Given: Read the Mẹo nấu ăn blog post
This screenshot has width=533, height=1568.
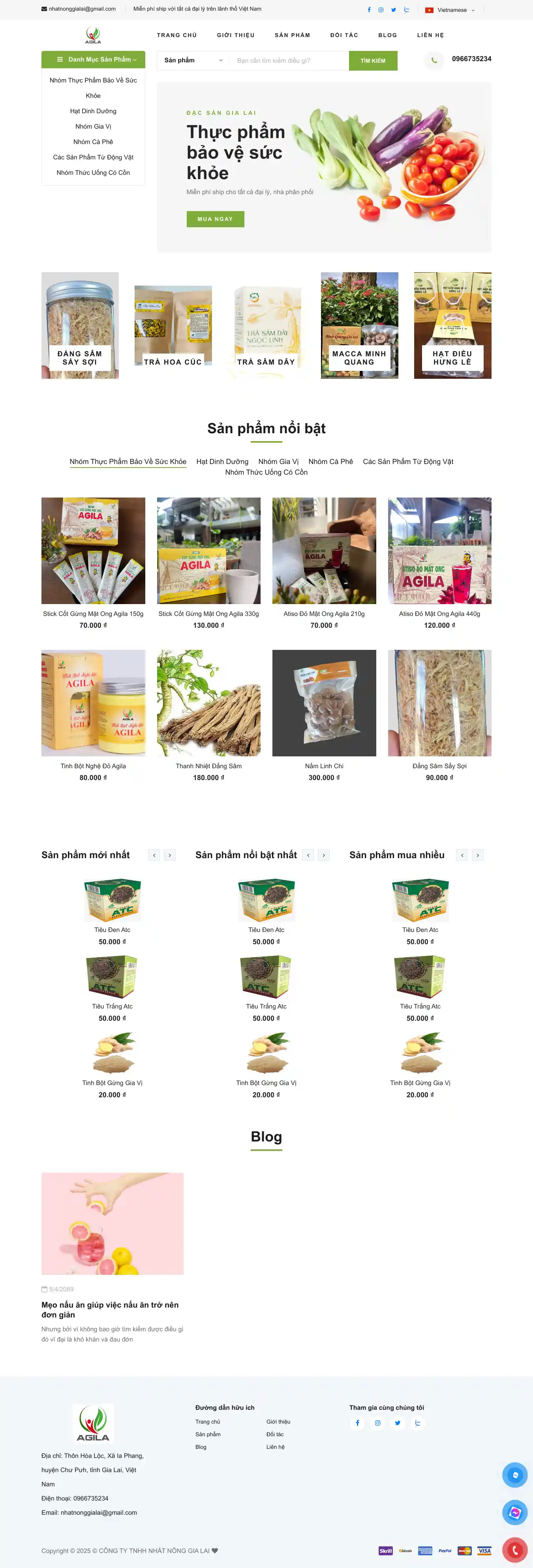Looking at the screenshot, I should (110, 1309).
